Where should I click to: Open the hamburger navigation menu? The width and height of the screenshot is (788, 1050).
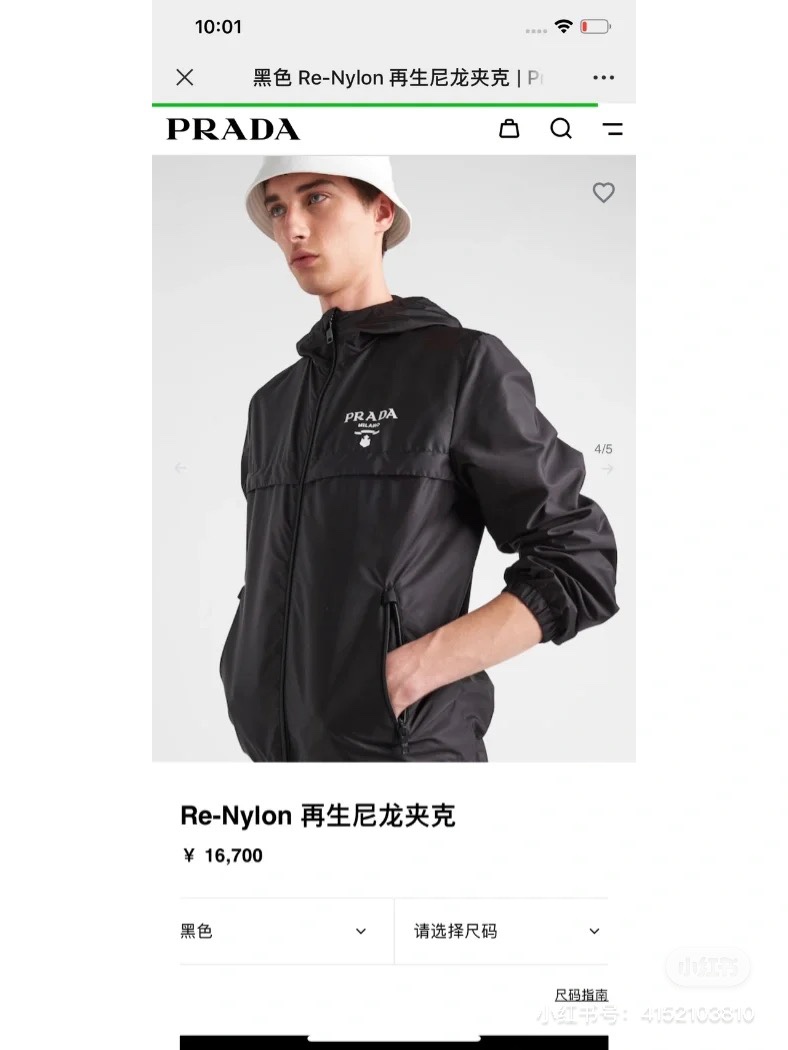coord(612,129)
